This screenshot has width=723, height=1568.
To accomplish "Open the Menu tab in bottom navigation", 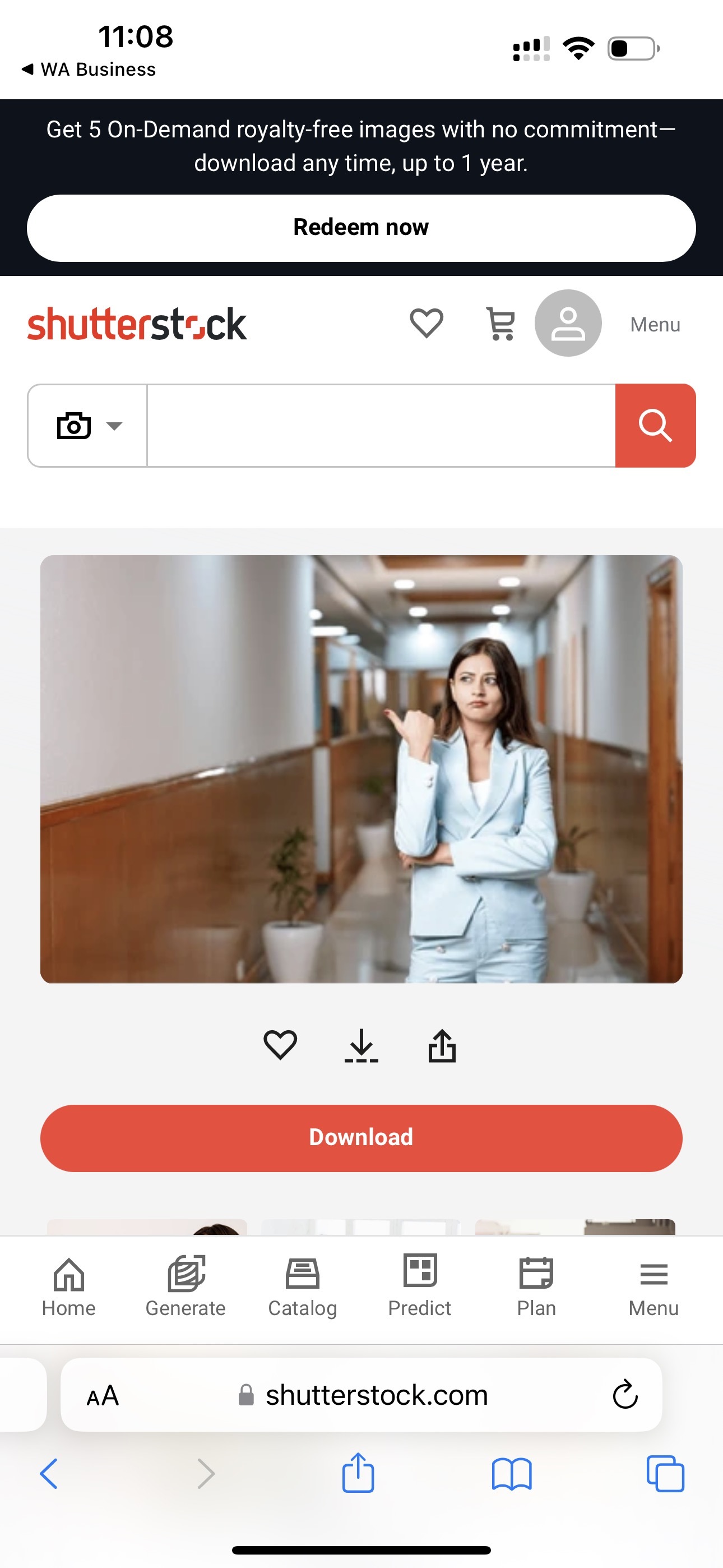I will click(653, 1286).
